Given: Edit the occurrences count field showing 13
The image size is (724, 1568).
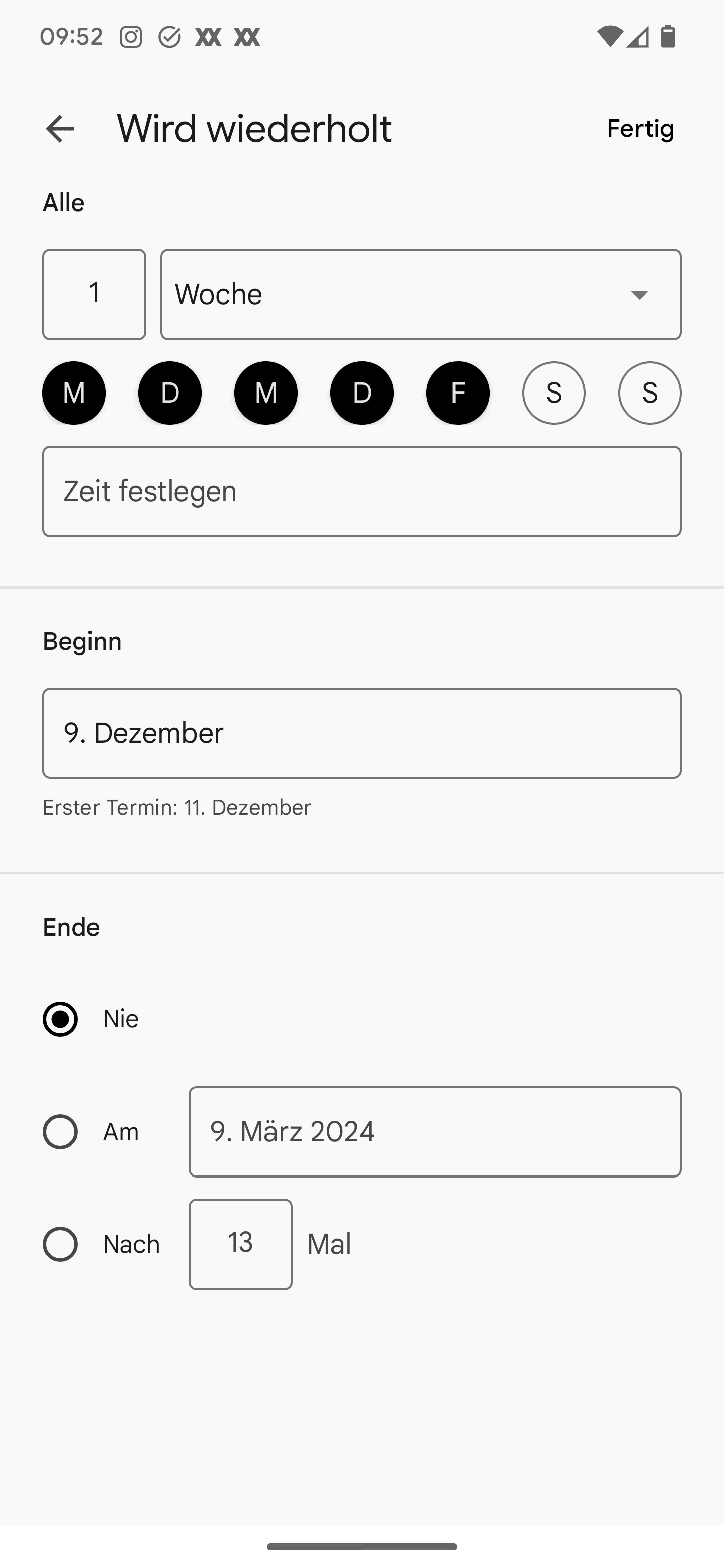Looking at the screenshot, I should [x=240, y=1244].
